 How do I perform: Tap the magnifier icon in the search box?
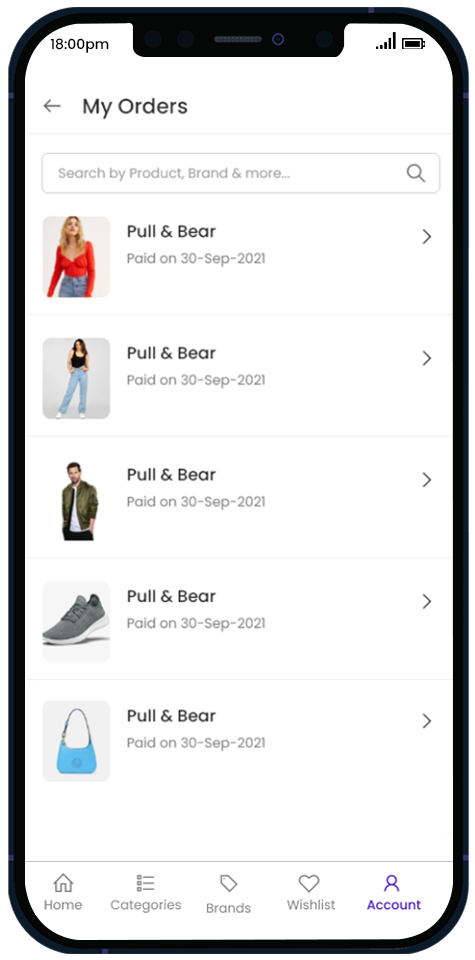pos(416,173)
